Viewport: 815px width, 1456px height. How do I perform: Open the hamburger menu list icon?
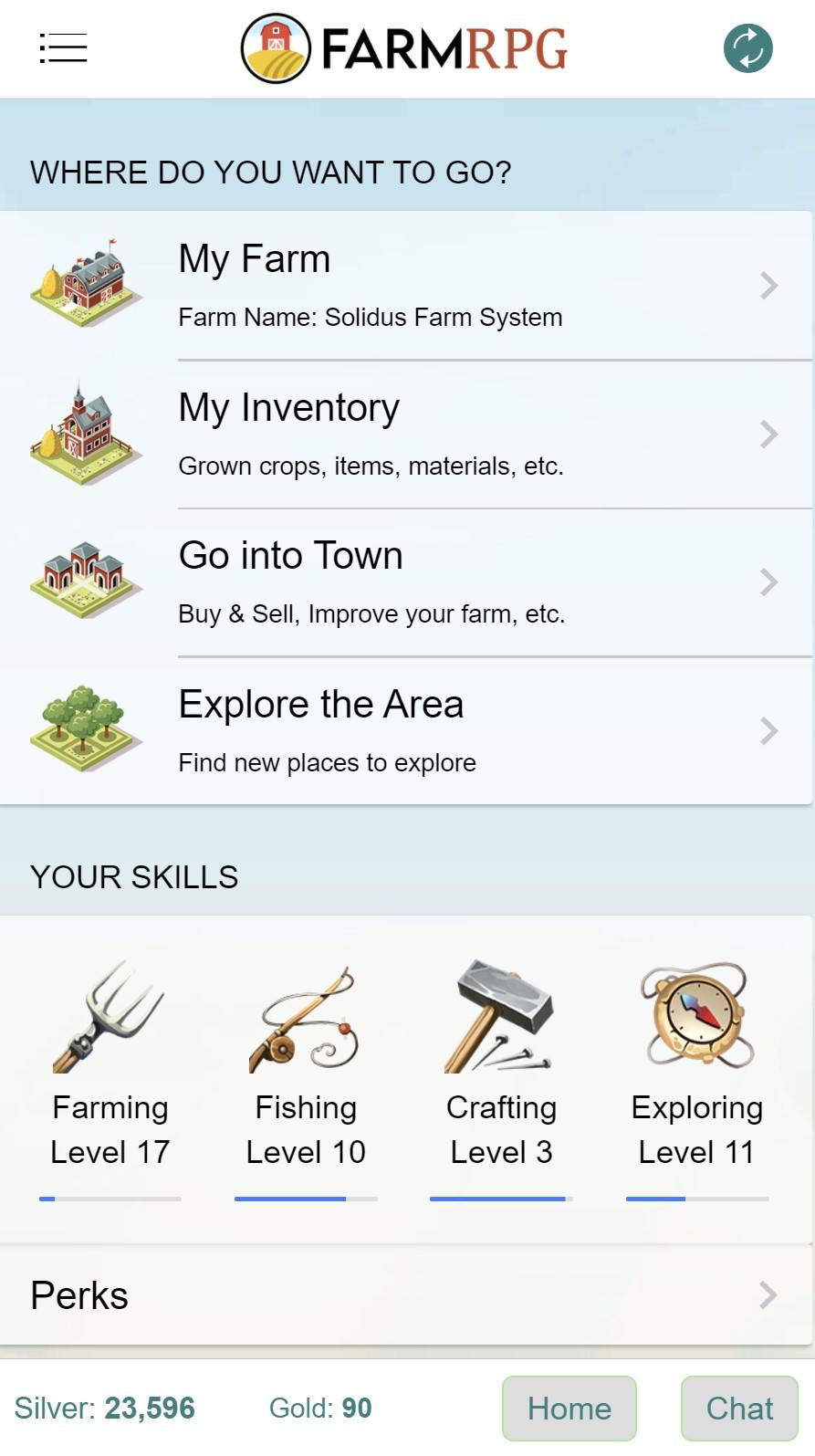[61, 47]
